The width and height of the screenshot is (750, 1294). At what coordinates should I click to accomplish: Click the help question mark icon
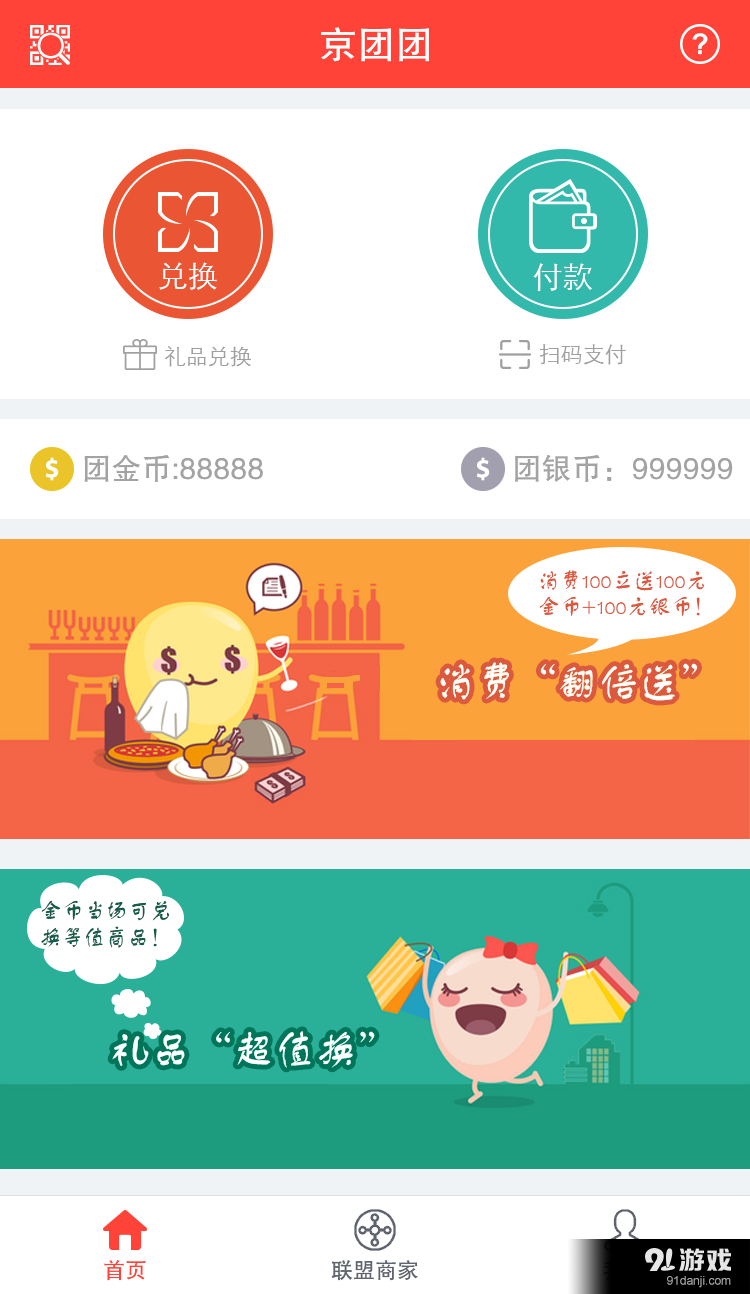701,44
